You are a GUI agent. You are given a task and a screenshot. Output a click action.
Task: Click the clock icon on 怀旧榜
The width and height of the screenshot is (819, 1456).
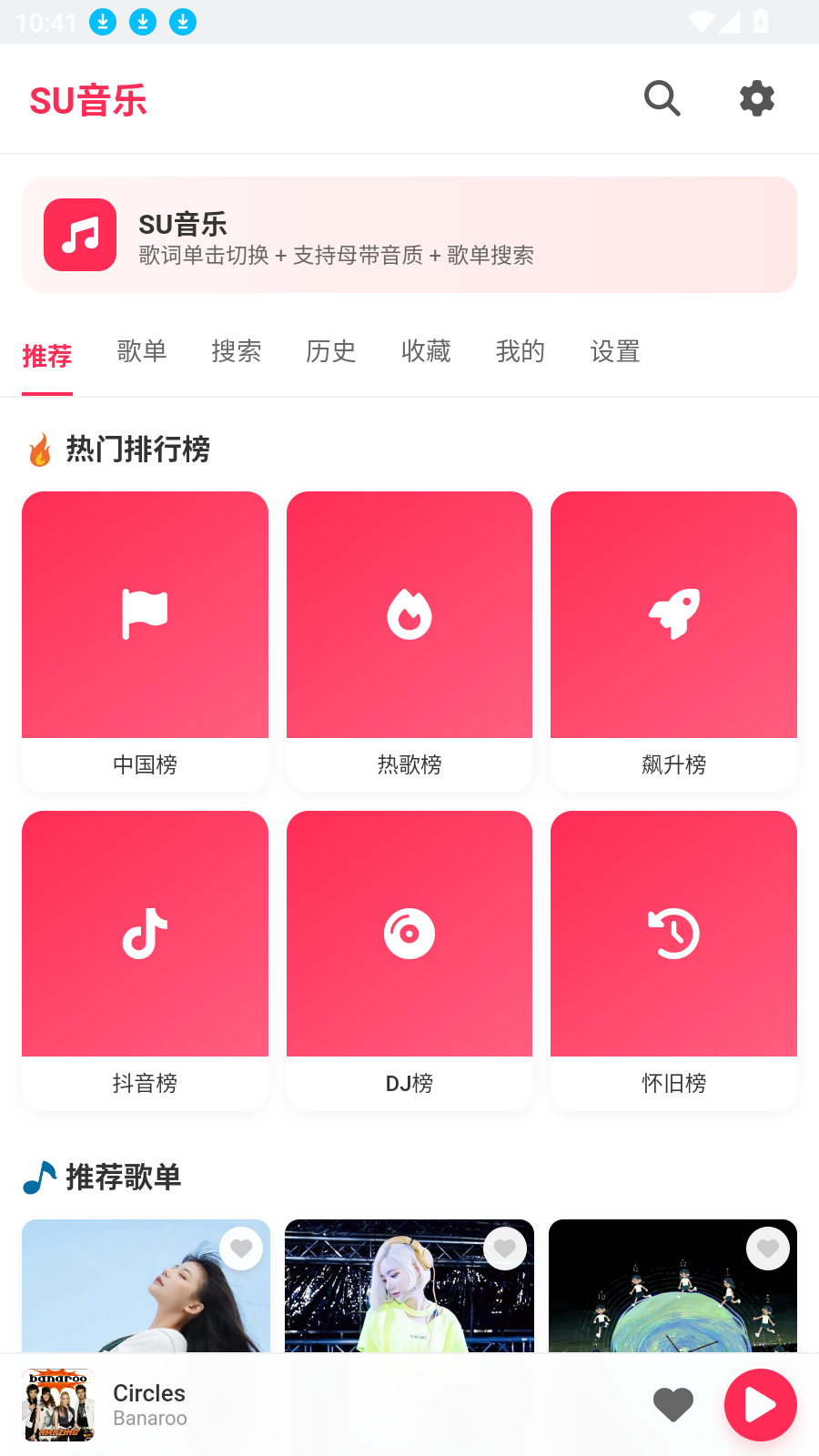pos(672,933)
